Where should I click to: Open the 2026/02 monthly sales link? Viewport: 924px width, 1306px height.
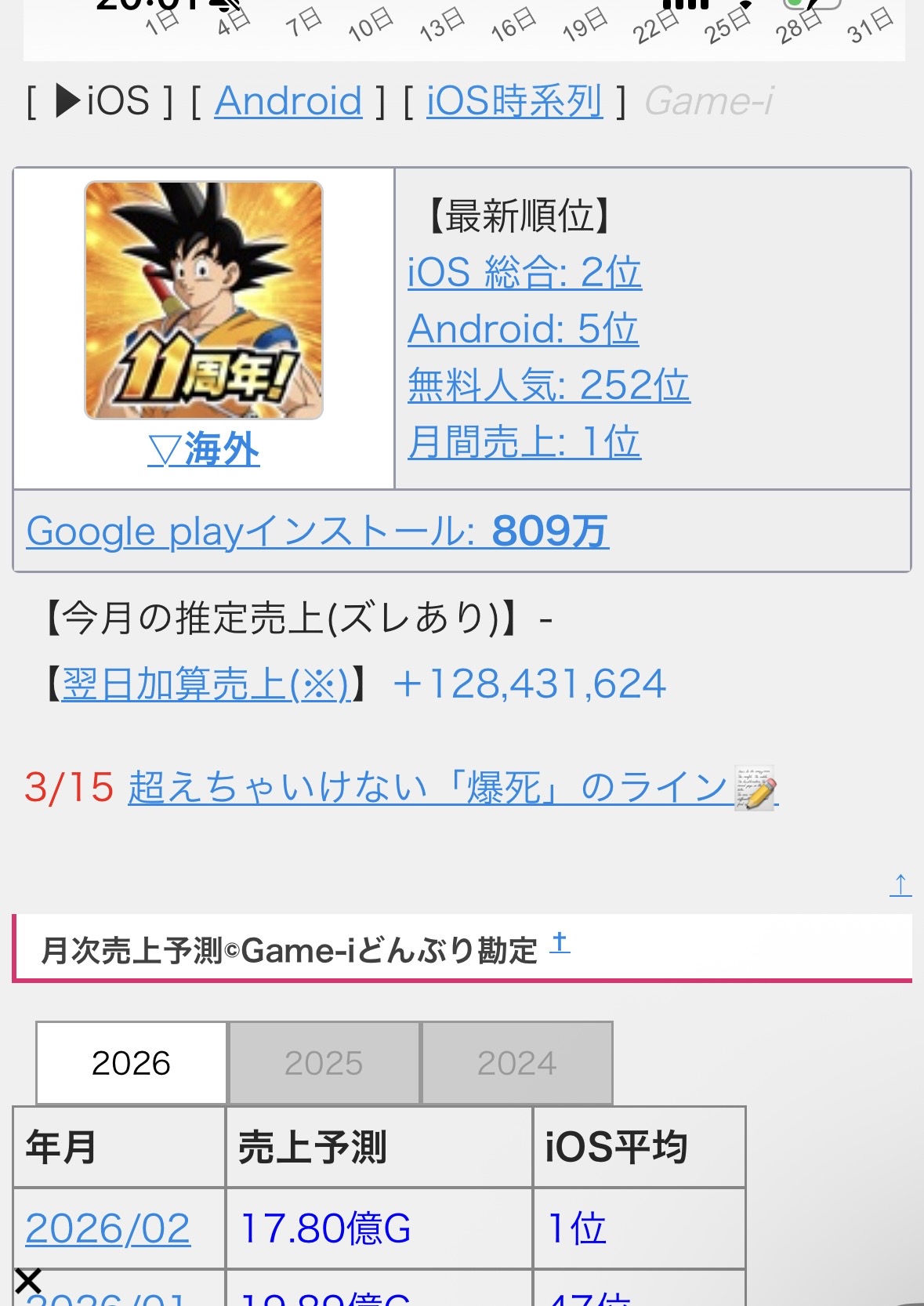108,1228
